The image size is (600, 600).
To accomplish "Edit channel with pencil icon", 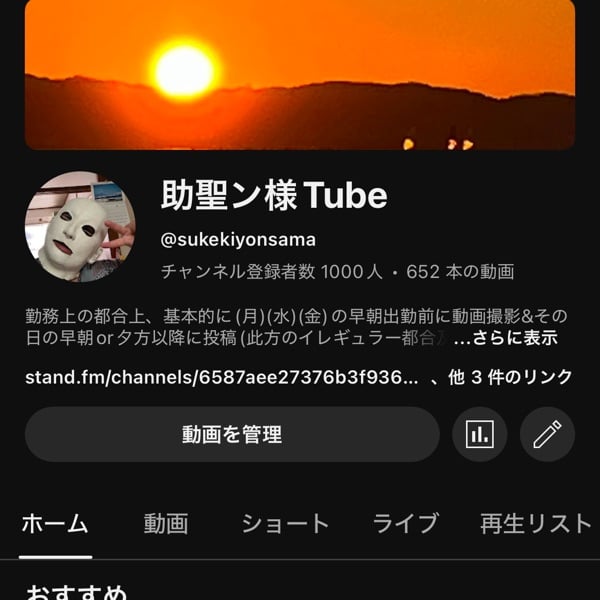I will tap(547, 434).
